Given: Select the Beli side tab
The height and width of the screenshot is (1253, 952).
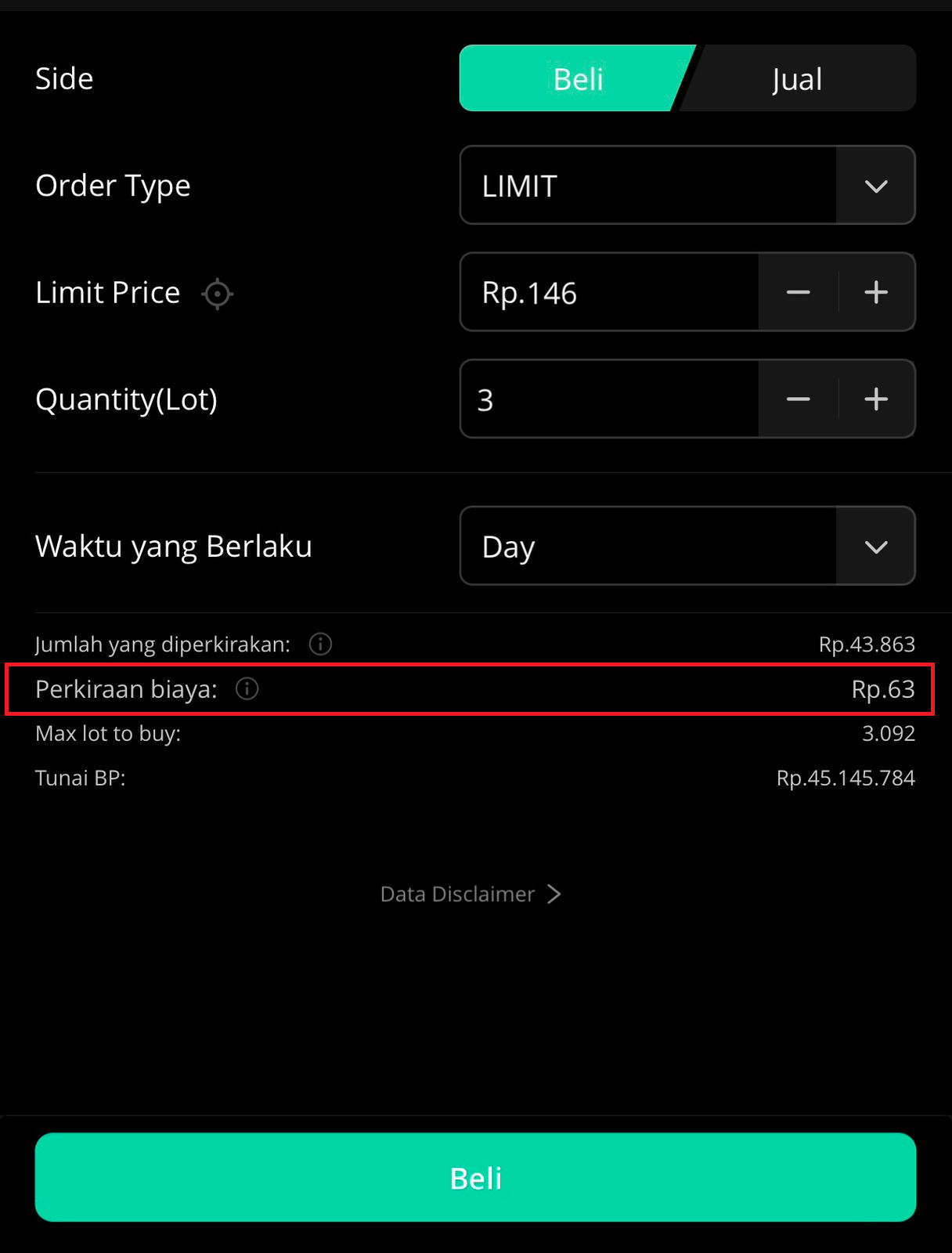Looking at the screenshot, I should click(x=577, y=79).
